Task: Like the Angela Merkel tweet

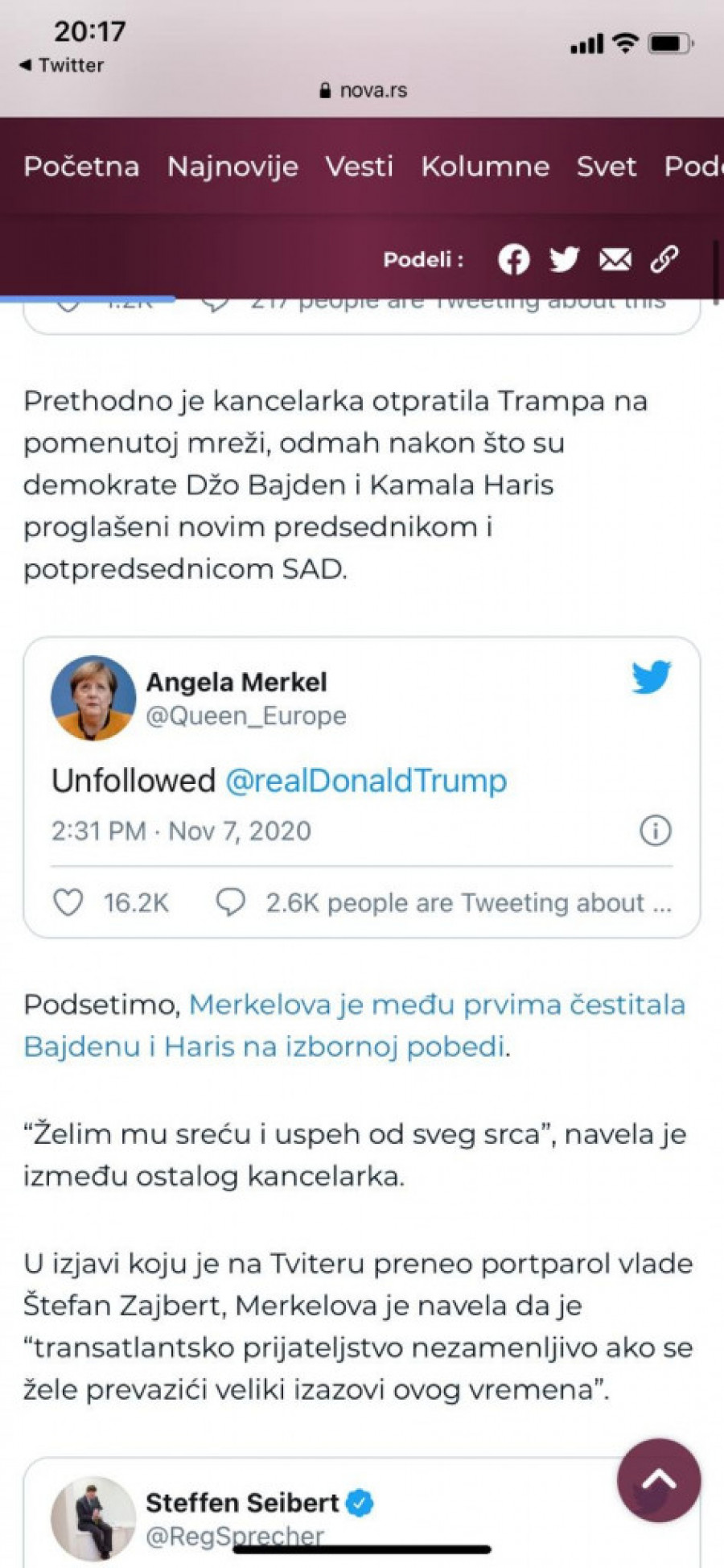Action: [x=68, y=902]
